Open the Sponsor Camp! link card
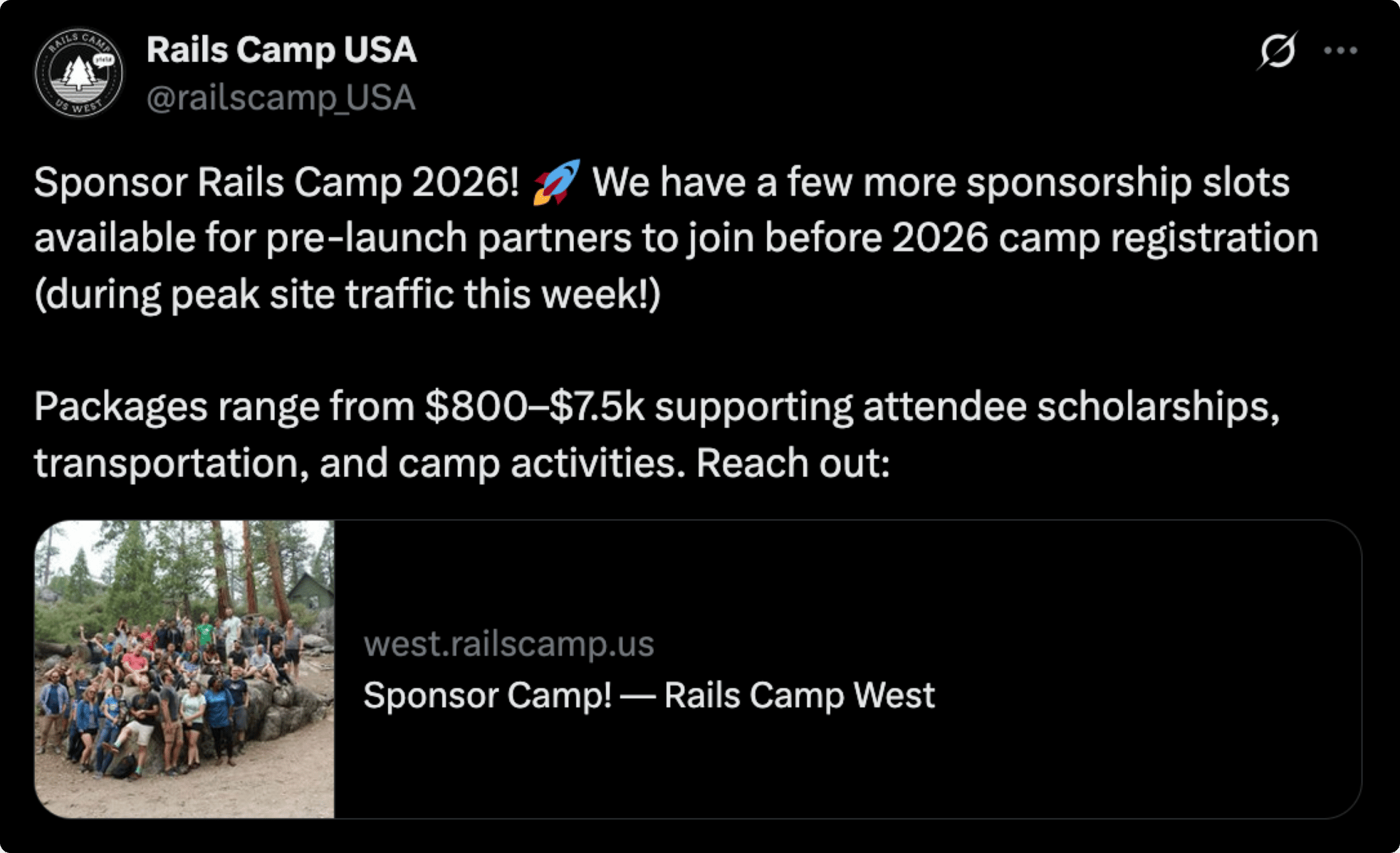Image resolution: width=1400 pixels, height=853 pixels. pos(697,669)
